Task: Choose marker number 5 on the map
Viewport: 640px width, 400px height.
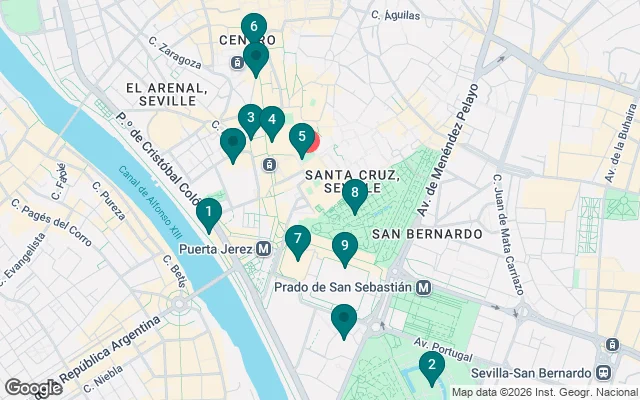Action: (x=302, y=137)
